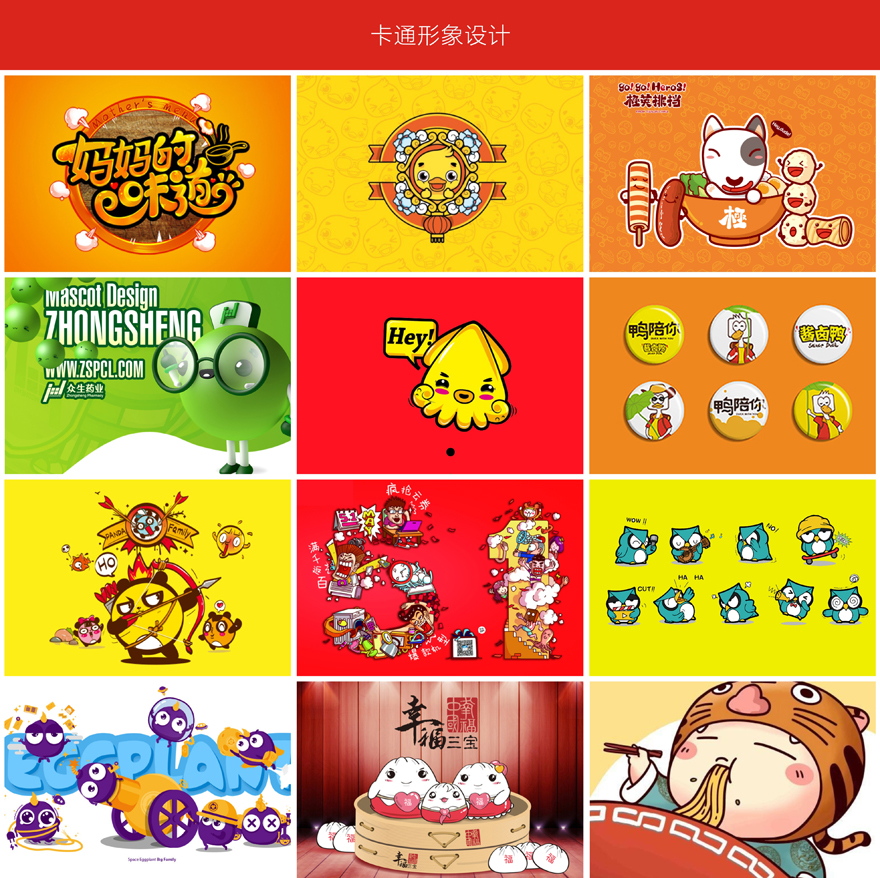View the yellow duck mascot with lantern
This screenshot has width=880, height=878.
439,173
